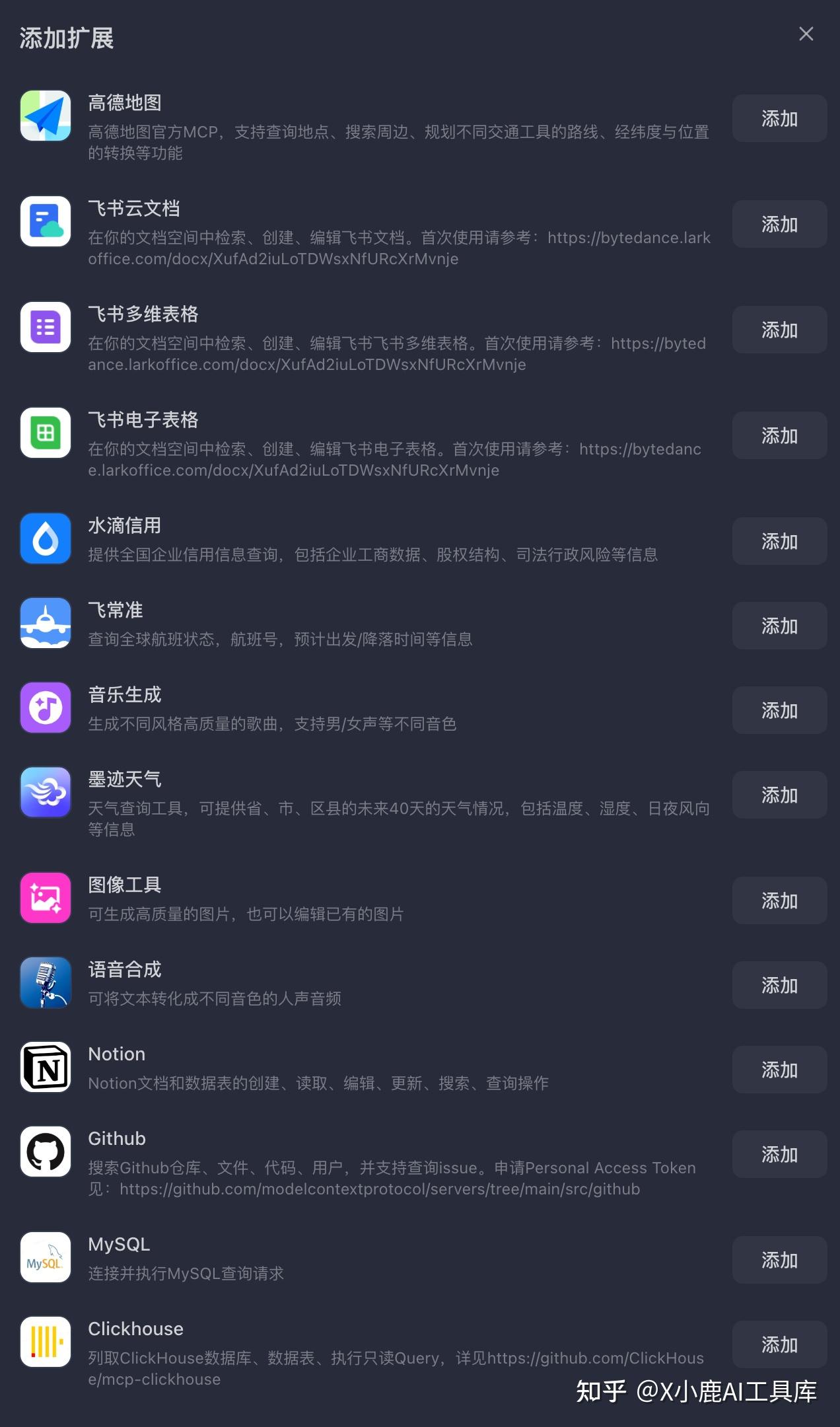840x1427 pixels.
Task: Select the 音乐生成 music note icon
Action: coord(45,708)
